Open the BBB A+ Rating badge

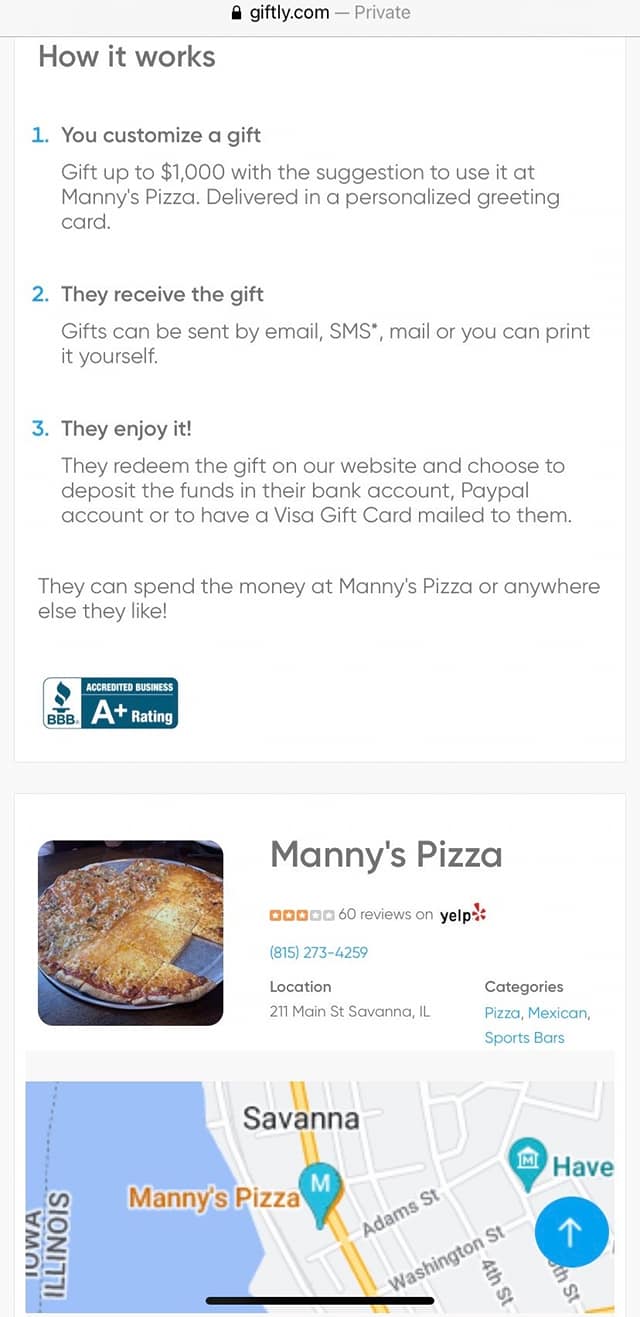click(x=110, y=703)
